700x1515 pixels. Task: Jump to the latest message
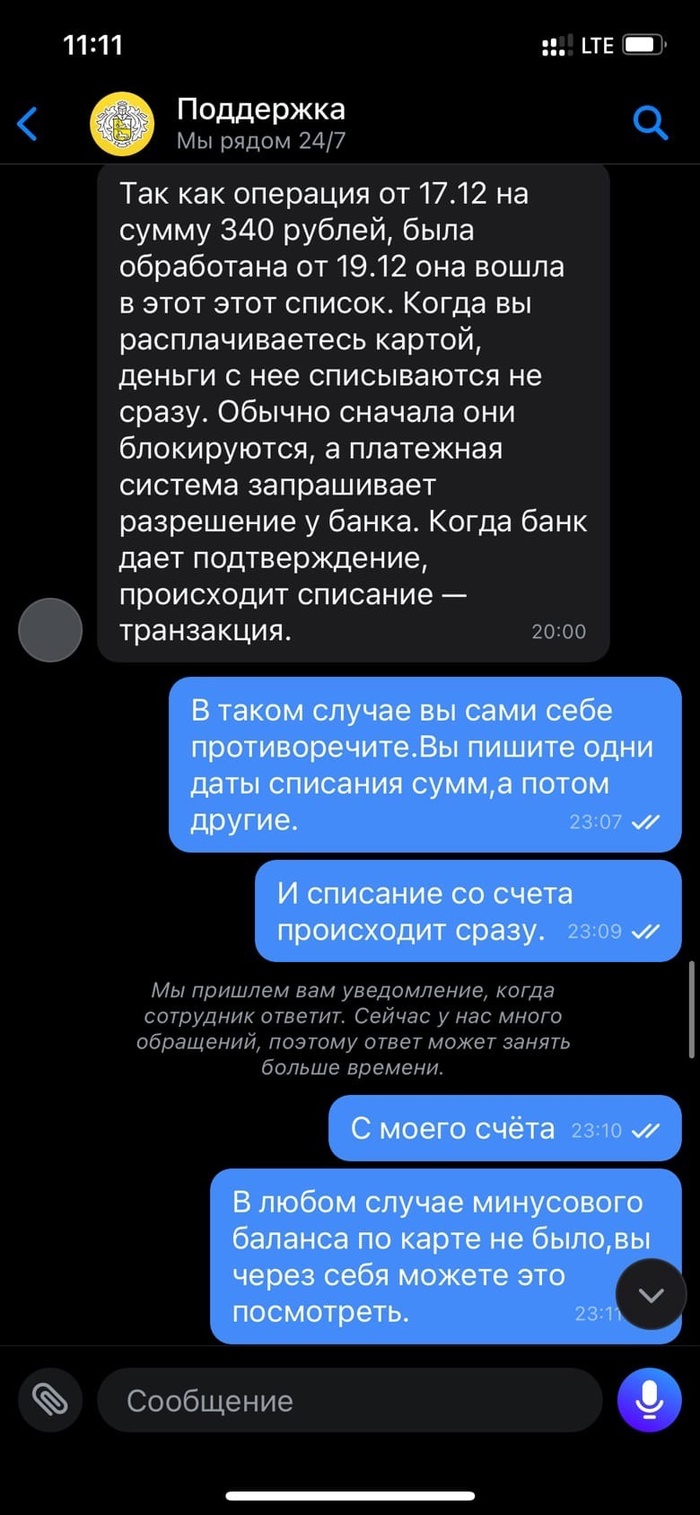pyautogui.click(x=651, y=1295)
